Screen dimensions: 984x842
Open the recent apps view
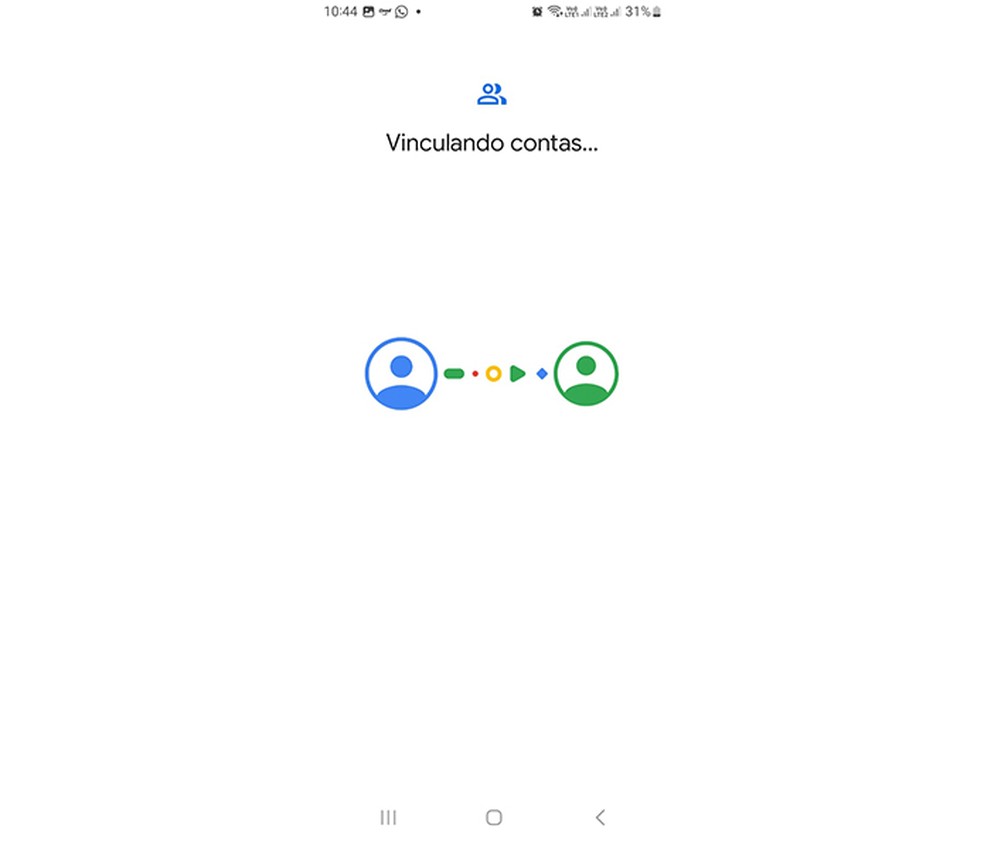pyautogui.click(x=388, y=817)
